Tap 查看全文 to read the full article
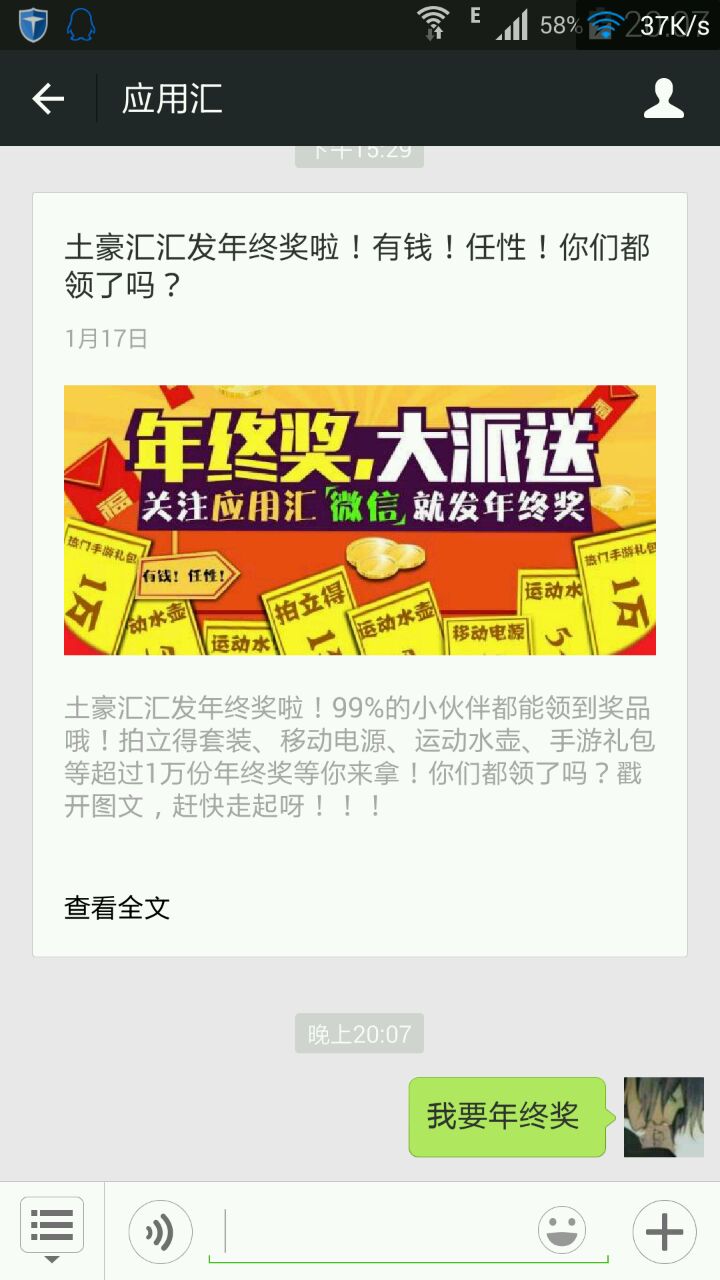Viewport: 720px width, 1280px height. (x=117, y=908)
